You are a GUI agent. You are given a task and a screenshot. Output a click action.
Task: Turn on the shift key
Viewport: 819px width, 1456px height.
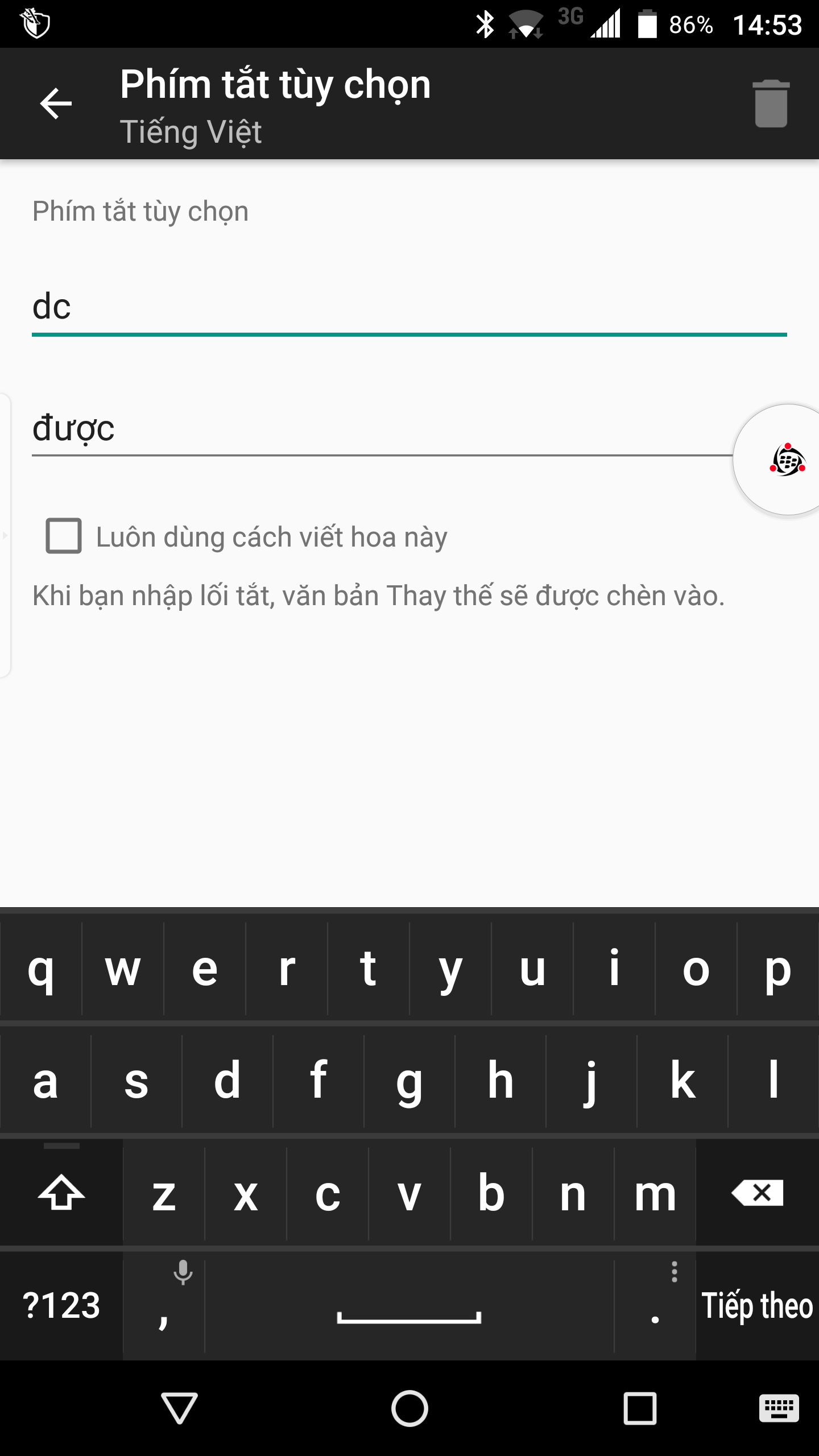tap(61, 1193)
